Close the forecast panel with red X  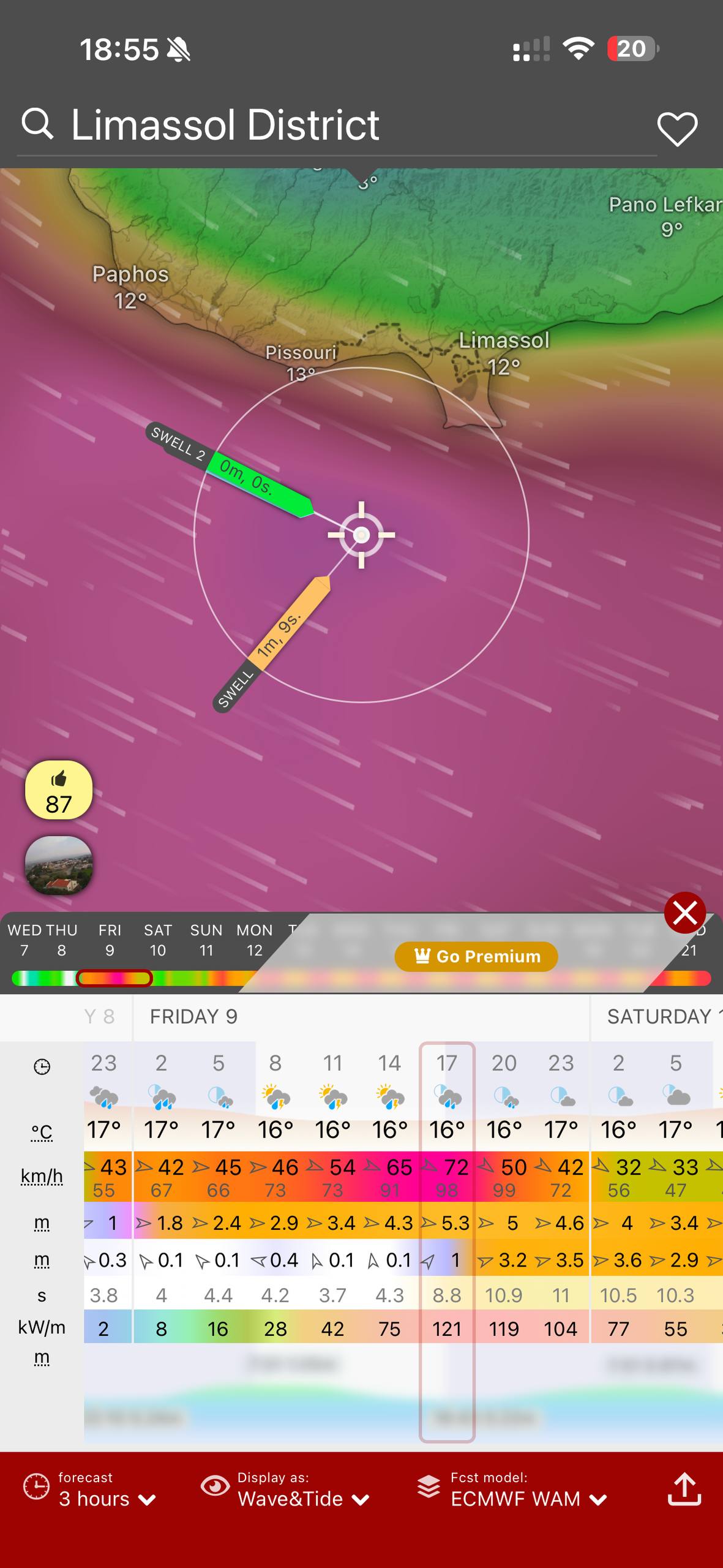click(x=684, y=913)
